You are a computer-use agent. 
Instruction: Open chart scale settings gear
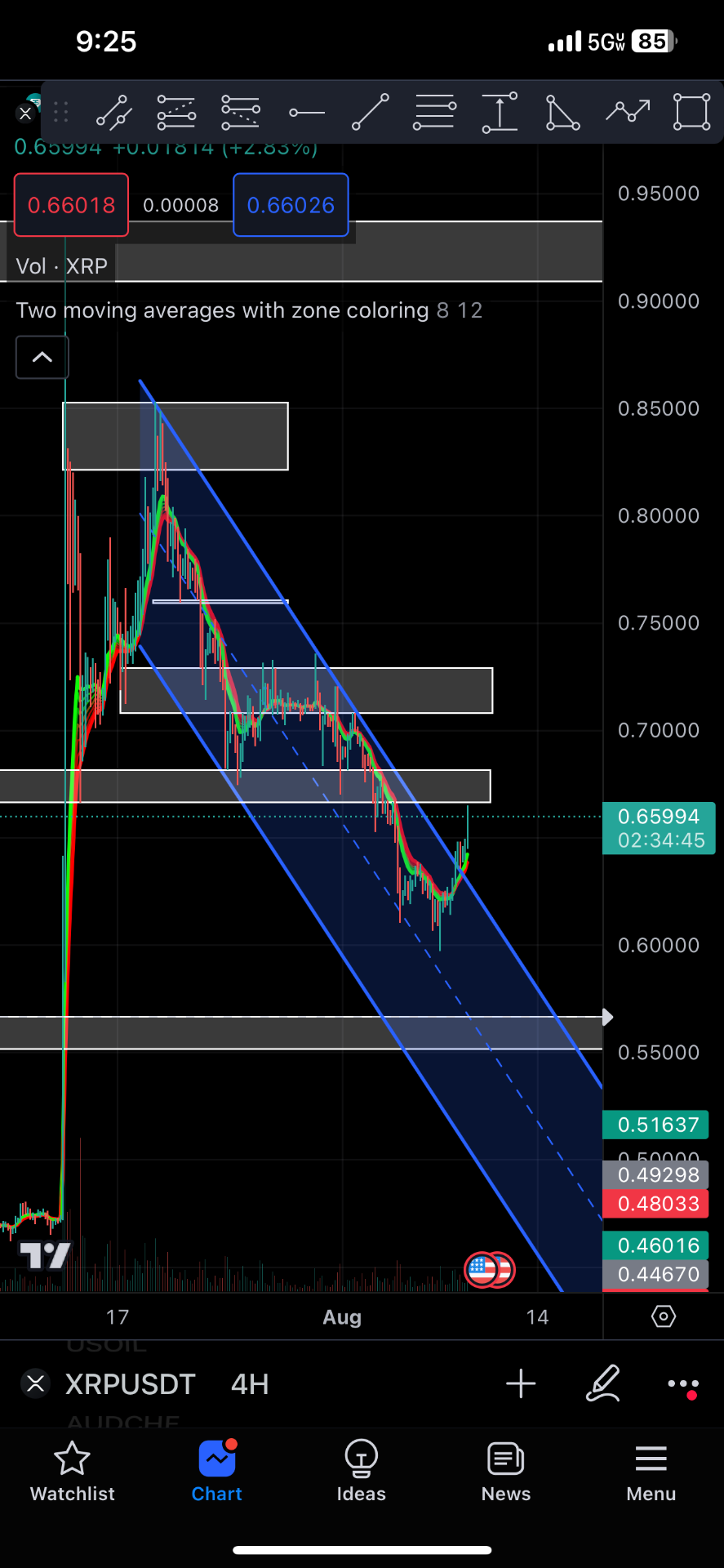(664, 1316)
